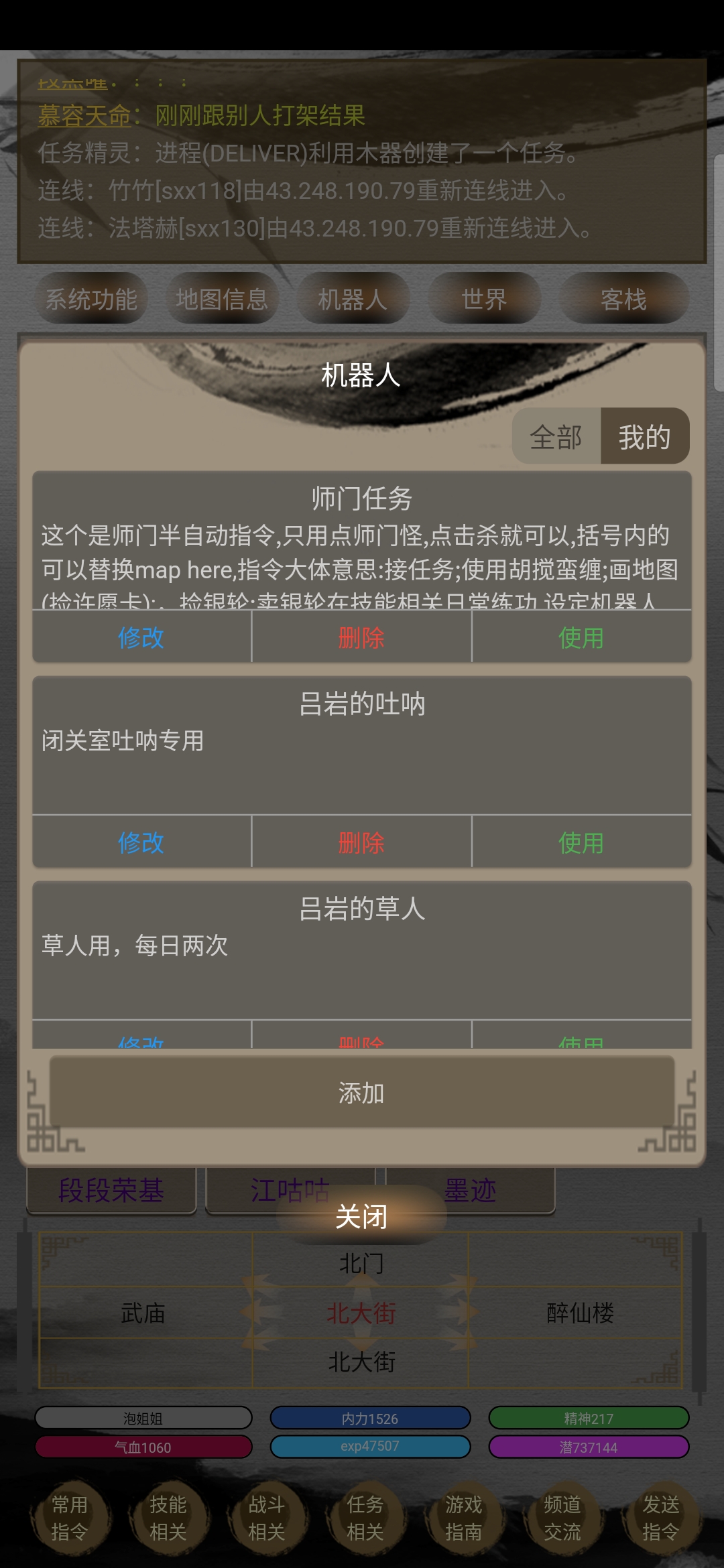Switch to the 全部 tab
The image size is (724, 1568).
[556, 436]
